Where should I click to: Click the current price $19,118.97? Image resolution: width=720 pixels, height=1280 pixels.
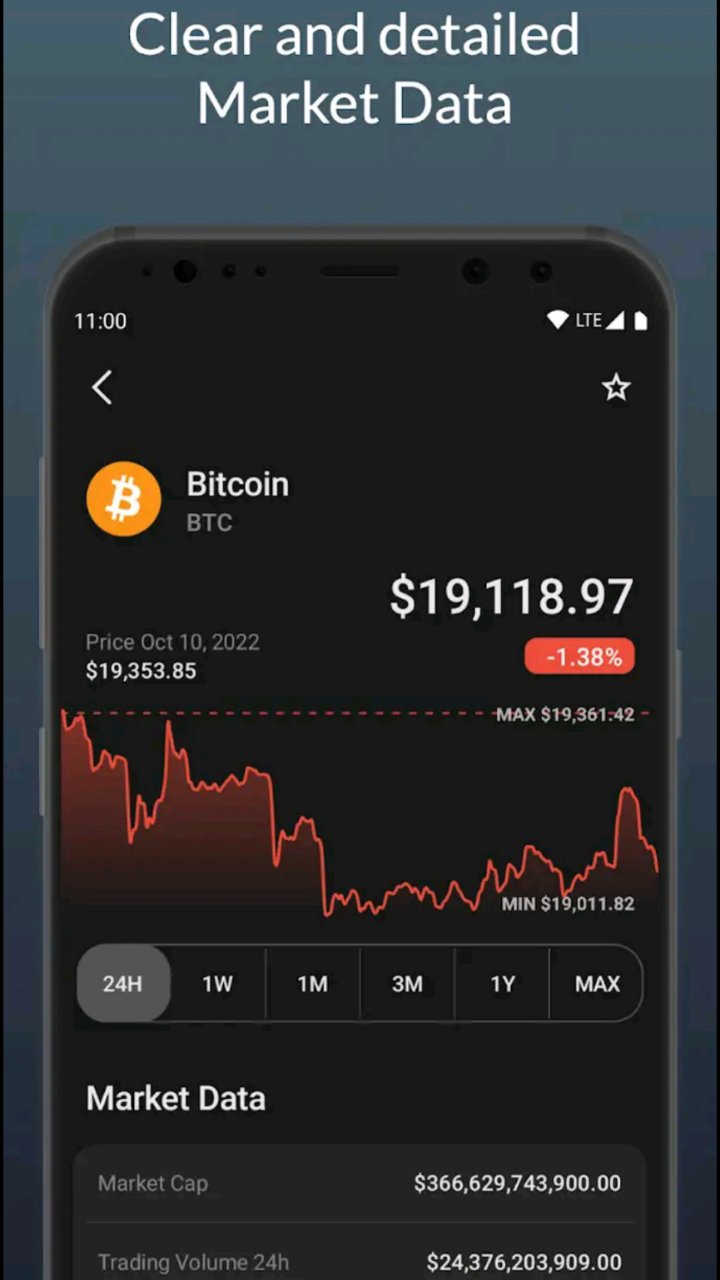[511, 596]
